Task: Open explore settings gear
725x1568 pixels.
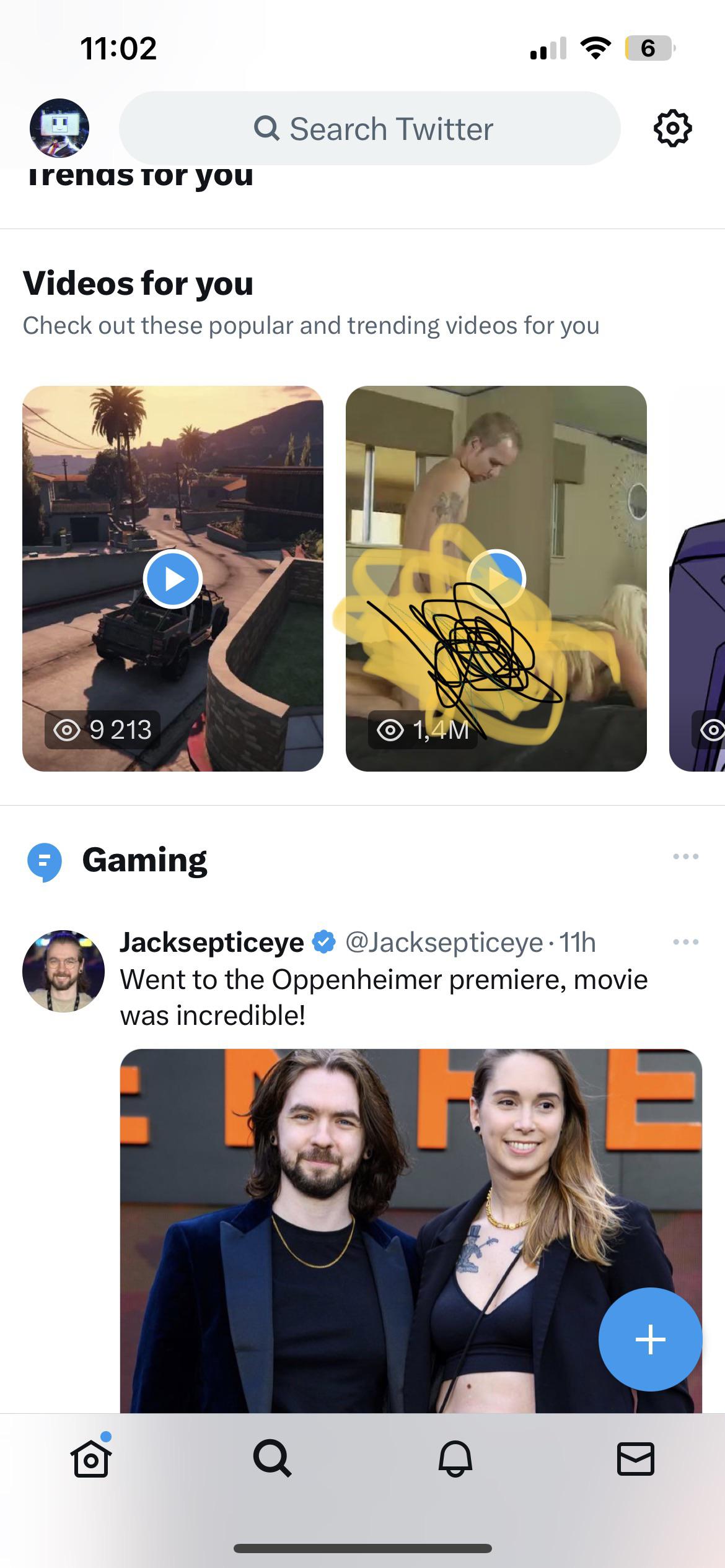Action: tap(672, 129)
